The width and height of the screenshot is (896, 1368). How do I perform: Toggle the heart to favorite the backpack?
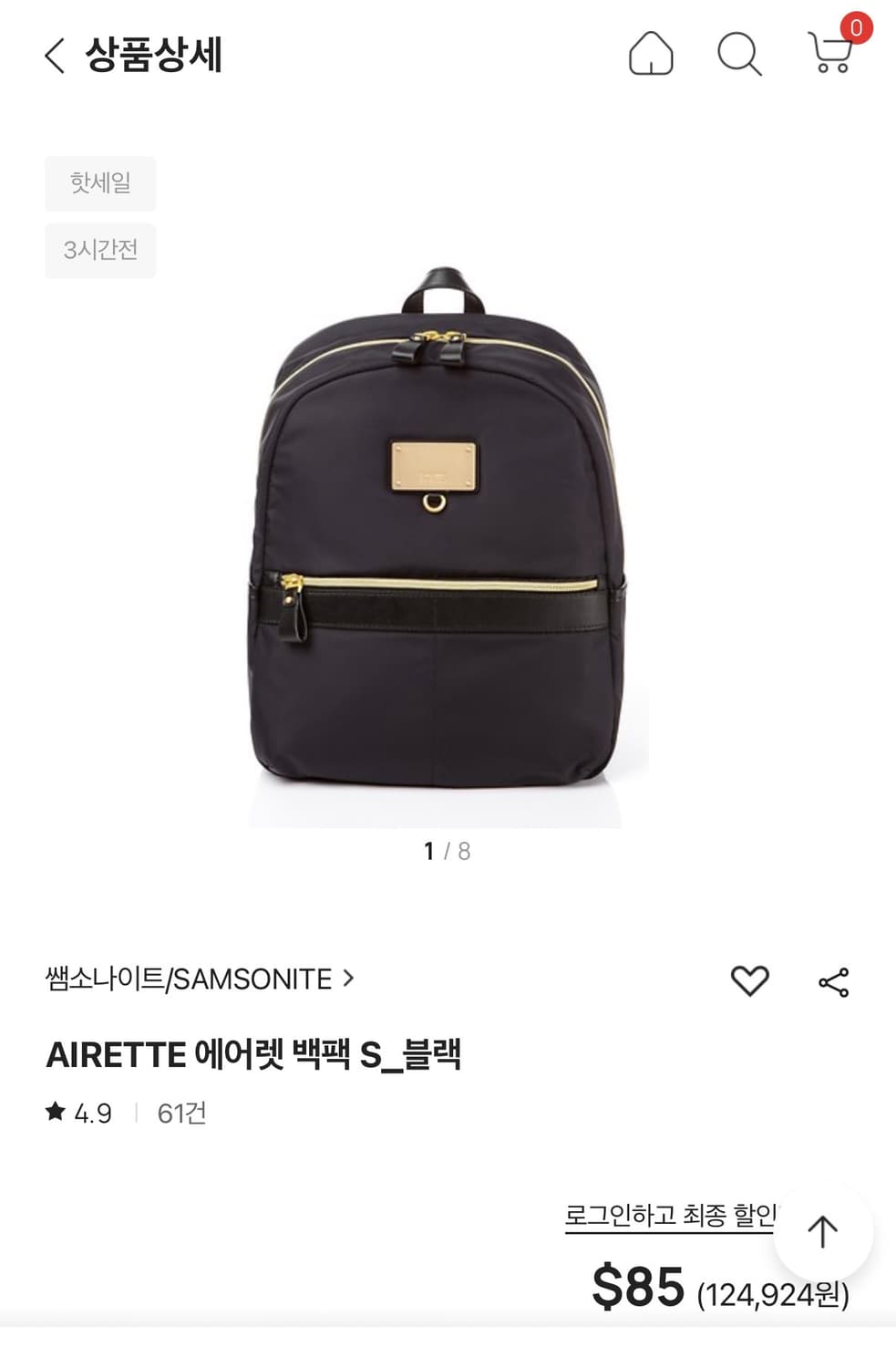click(x=750, y=982)
